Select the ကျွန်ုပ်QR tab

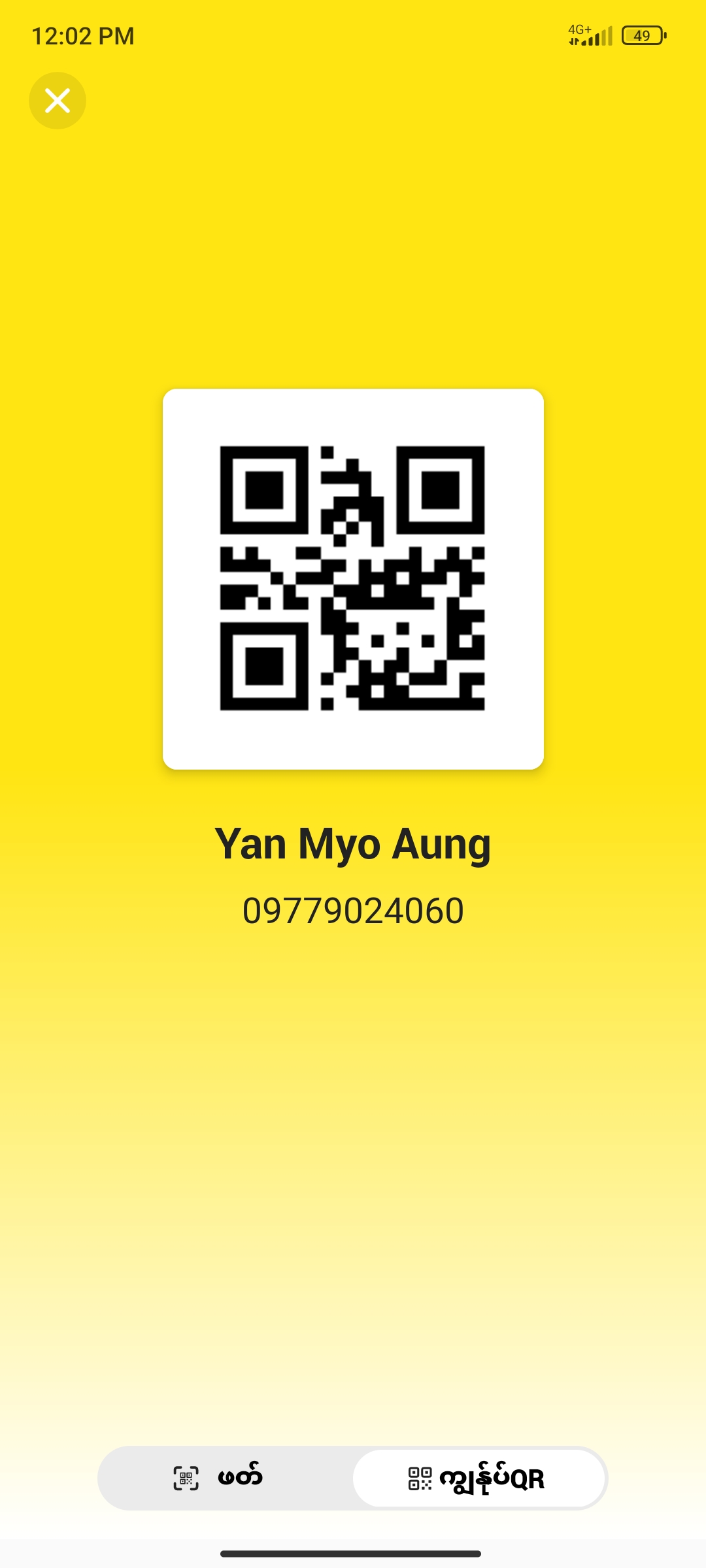pos(478,1478)
